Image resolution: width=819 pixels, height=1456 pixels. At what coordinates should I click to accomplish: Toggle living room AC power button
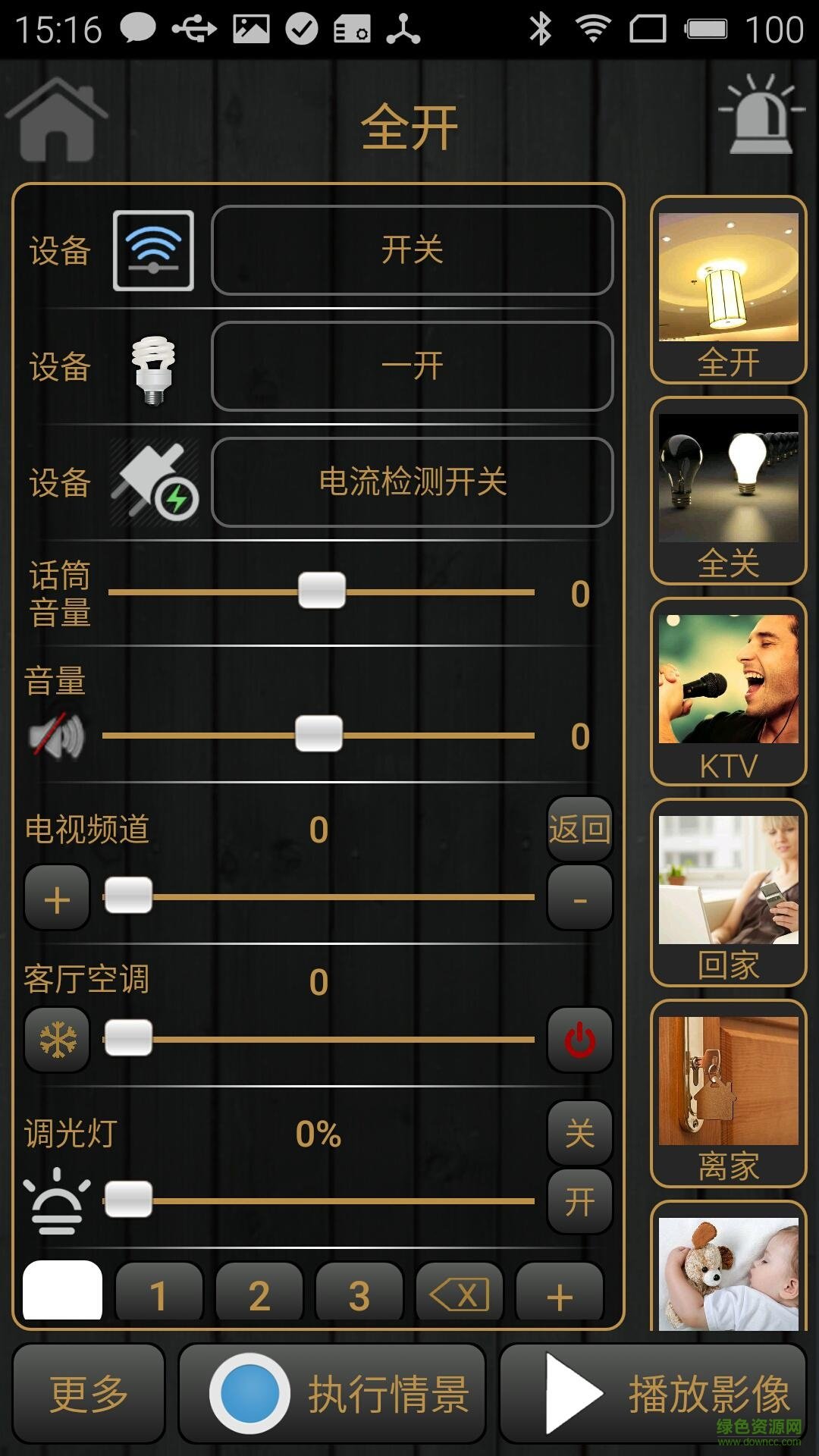pyautogui.click(x=579, y=1040)
